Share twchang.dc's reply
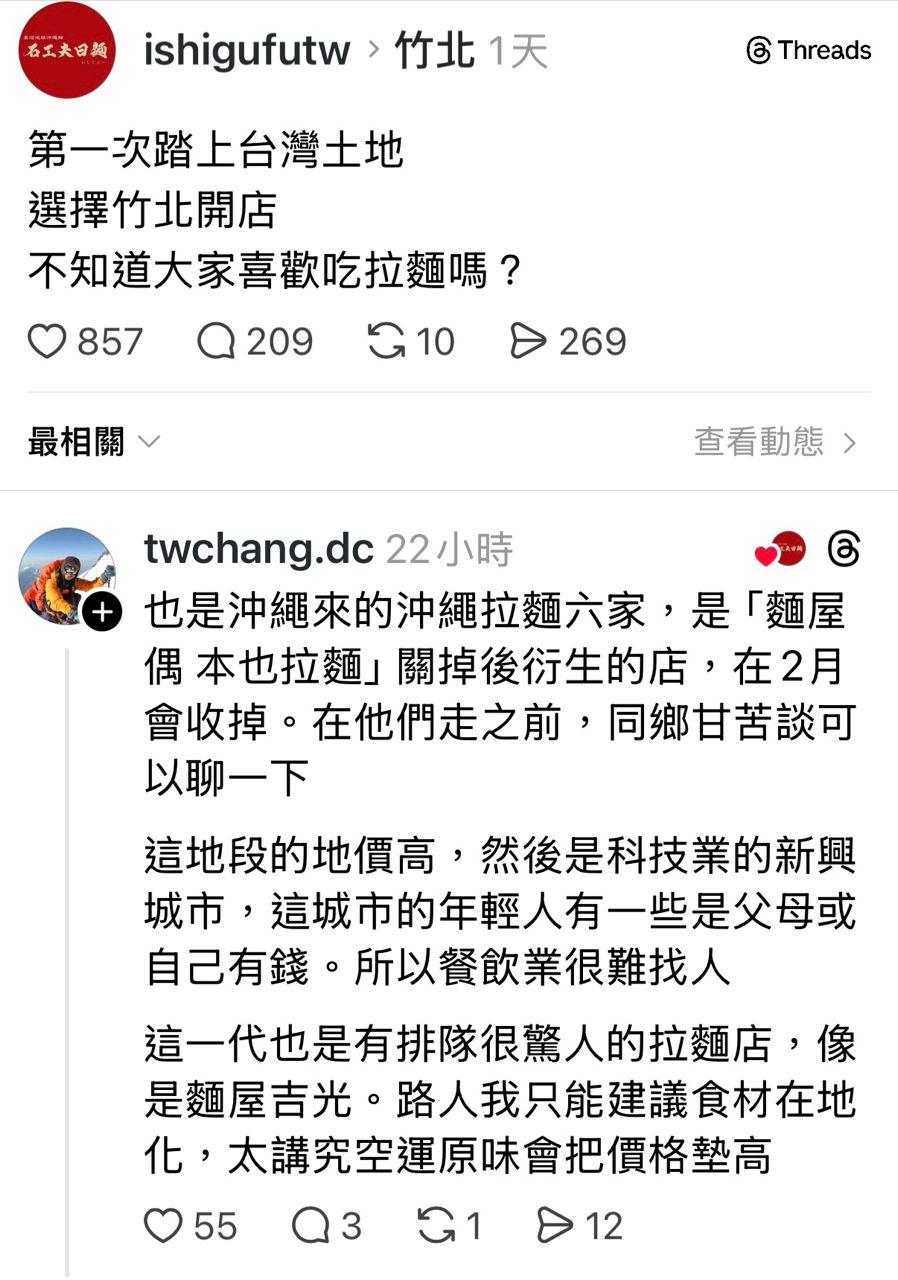The image size is (898, 1280). tap(555, 1225)
